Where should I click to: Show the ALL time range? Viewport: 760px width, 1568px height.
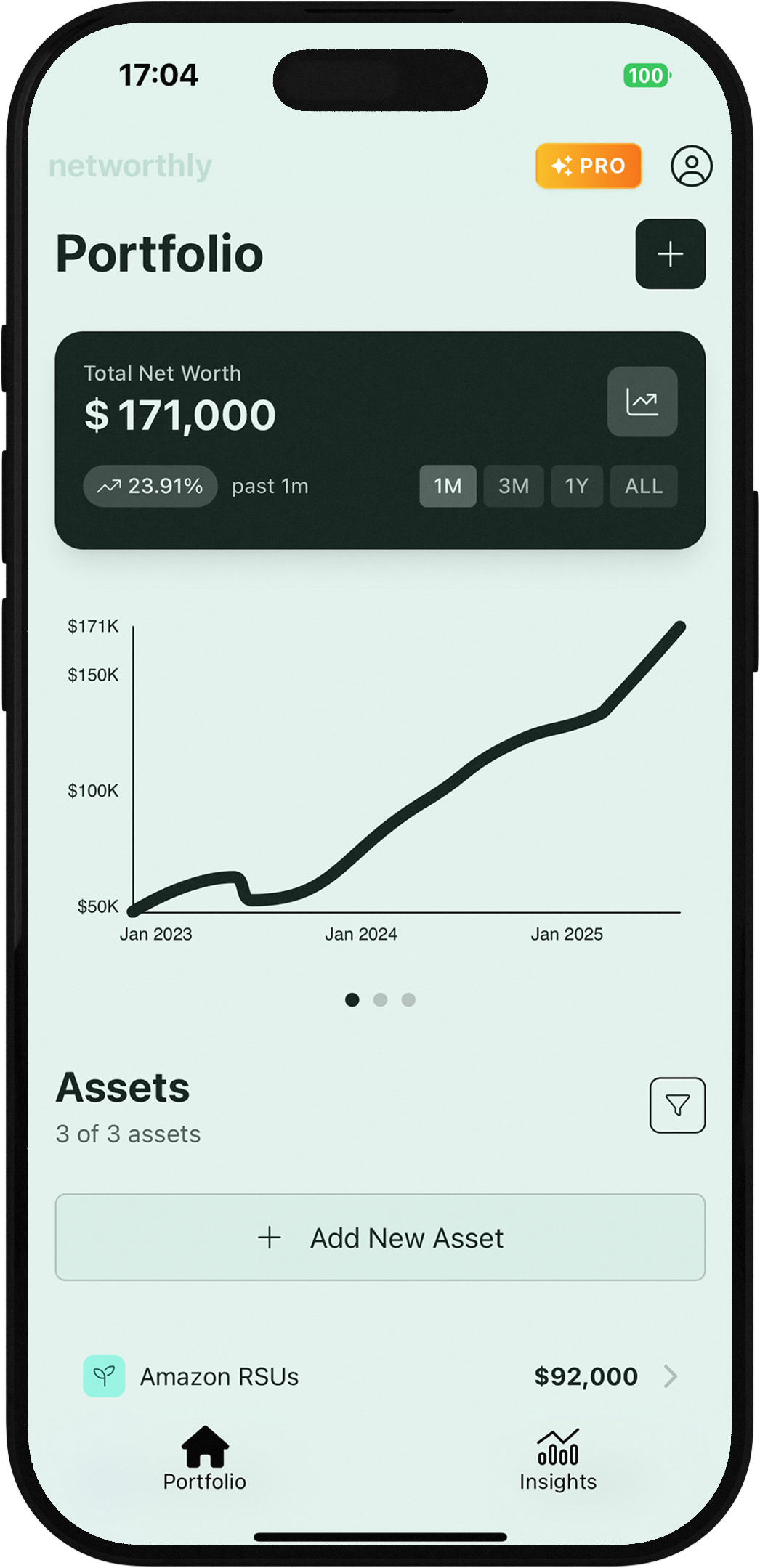click(x=644, y=486)
